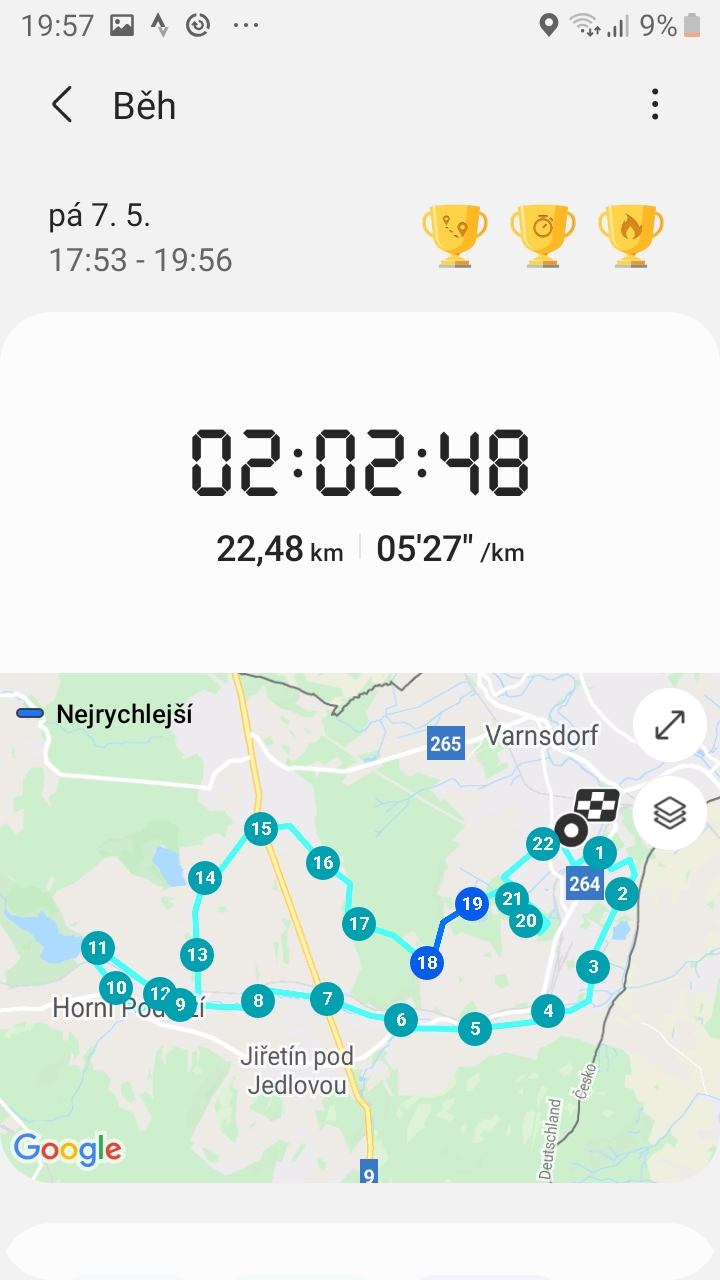Tap the duration record trophy with stopwatch

click(543, 236)
